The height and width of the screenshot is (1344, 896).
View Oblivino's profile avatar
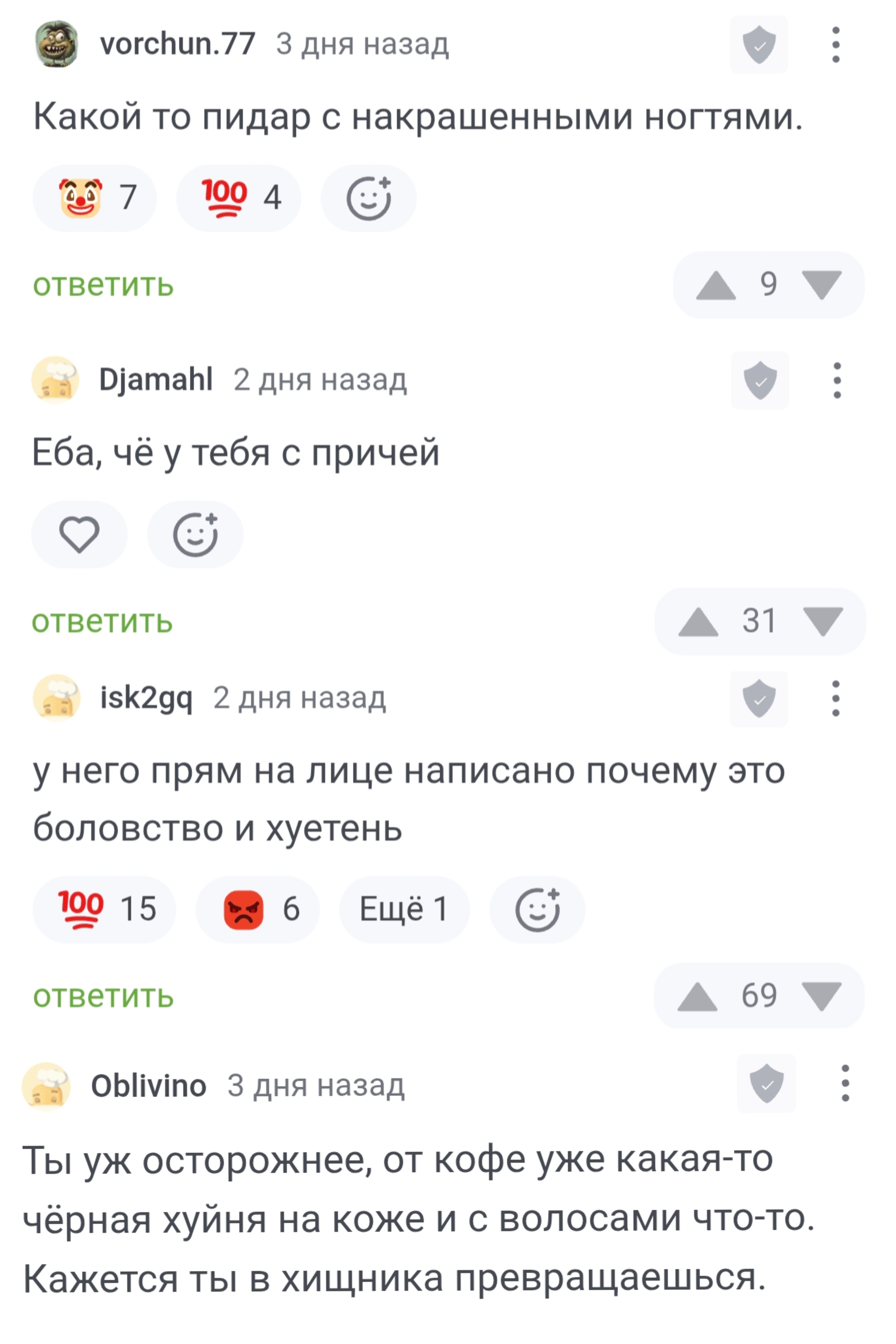(45, 1086)
